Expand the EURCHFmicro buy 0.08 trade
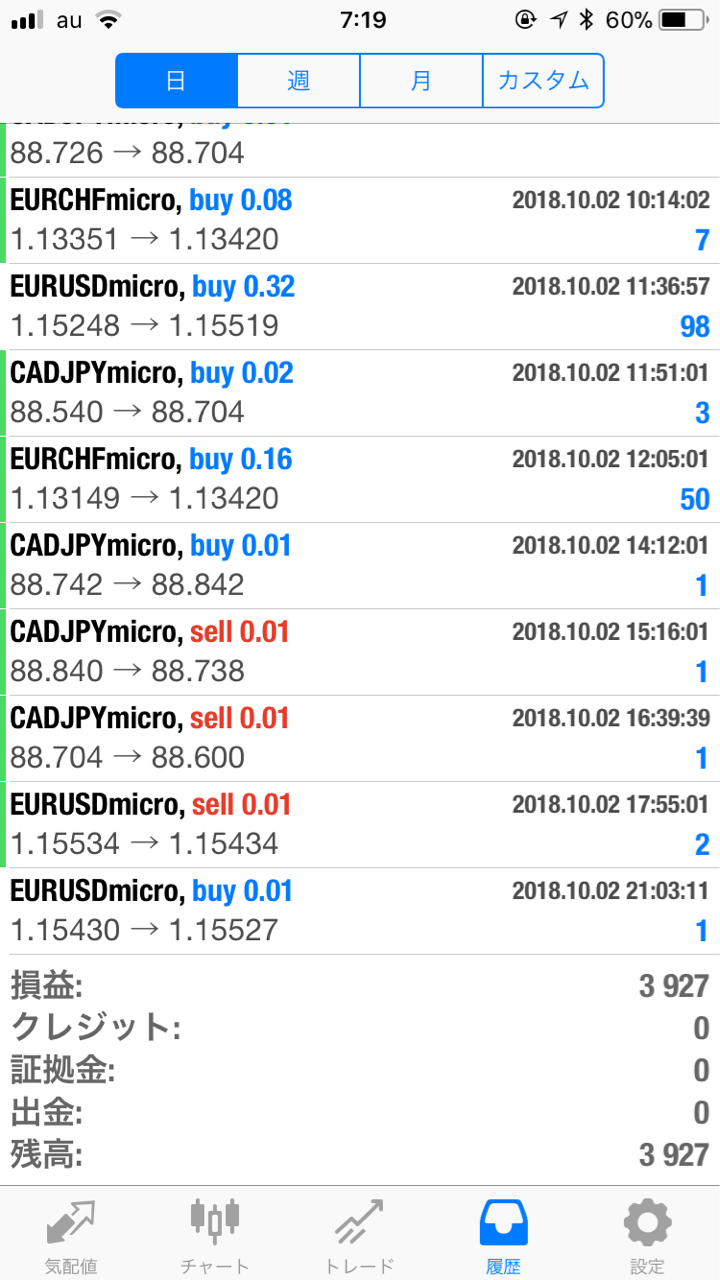 pos(360,220)
